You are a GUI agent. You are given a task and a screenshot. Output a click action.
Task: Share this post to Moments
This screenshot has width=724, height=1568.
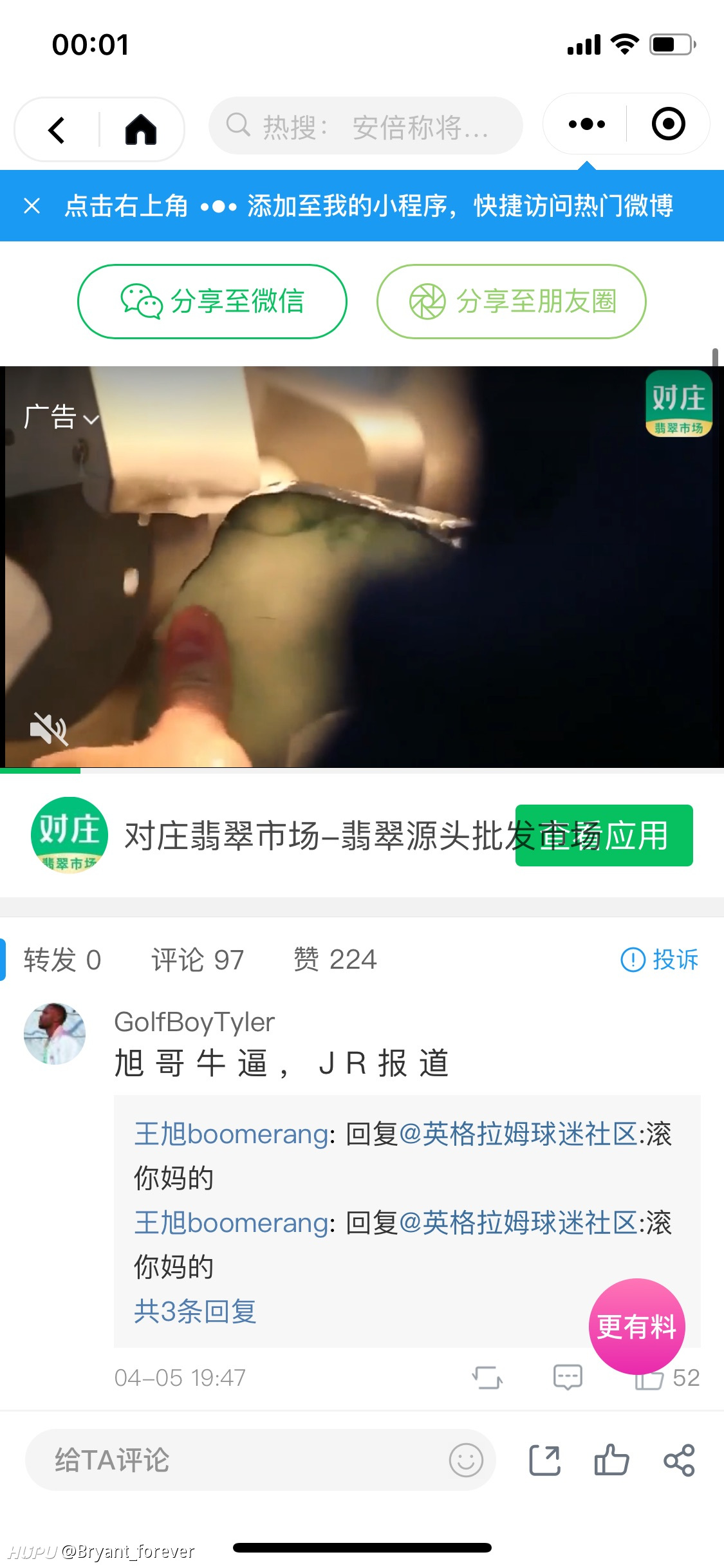click(512, 301)
